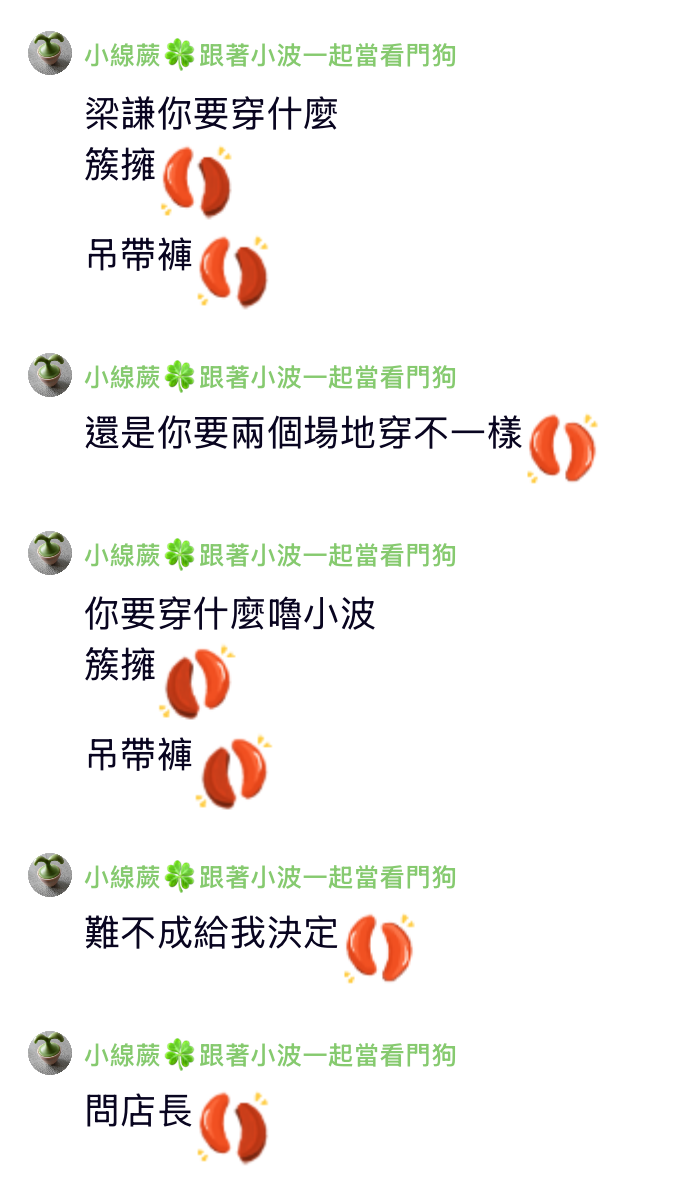Select the avatar next to 難不成給我決定
The height and width of the screenshot is (1191, 697).
(50, 875)
